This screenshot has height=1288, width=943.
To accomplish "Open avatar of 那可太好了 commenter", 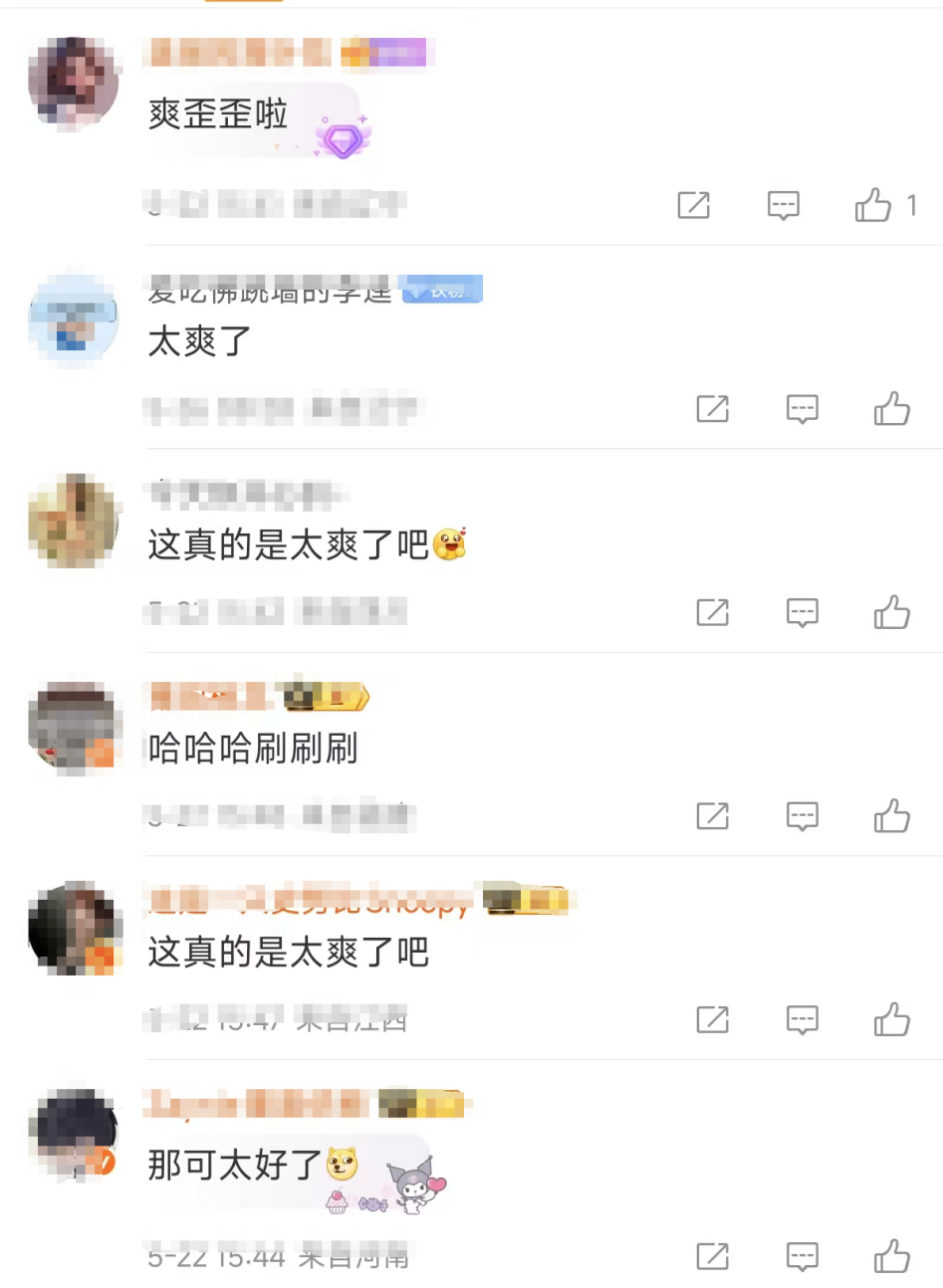I will 73,1135.
